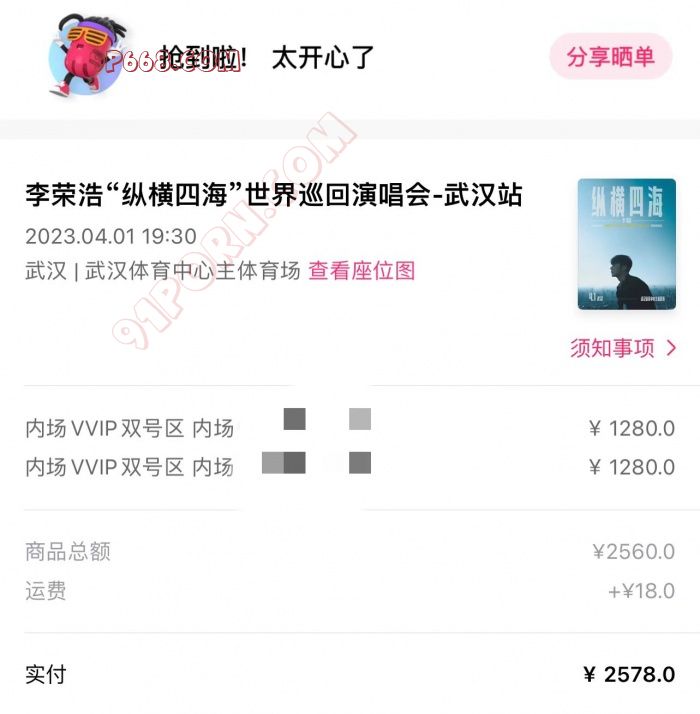Screen dimensions: 700x714
Task: Open 须知事项 notice details
Action: tap(623, 348)
